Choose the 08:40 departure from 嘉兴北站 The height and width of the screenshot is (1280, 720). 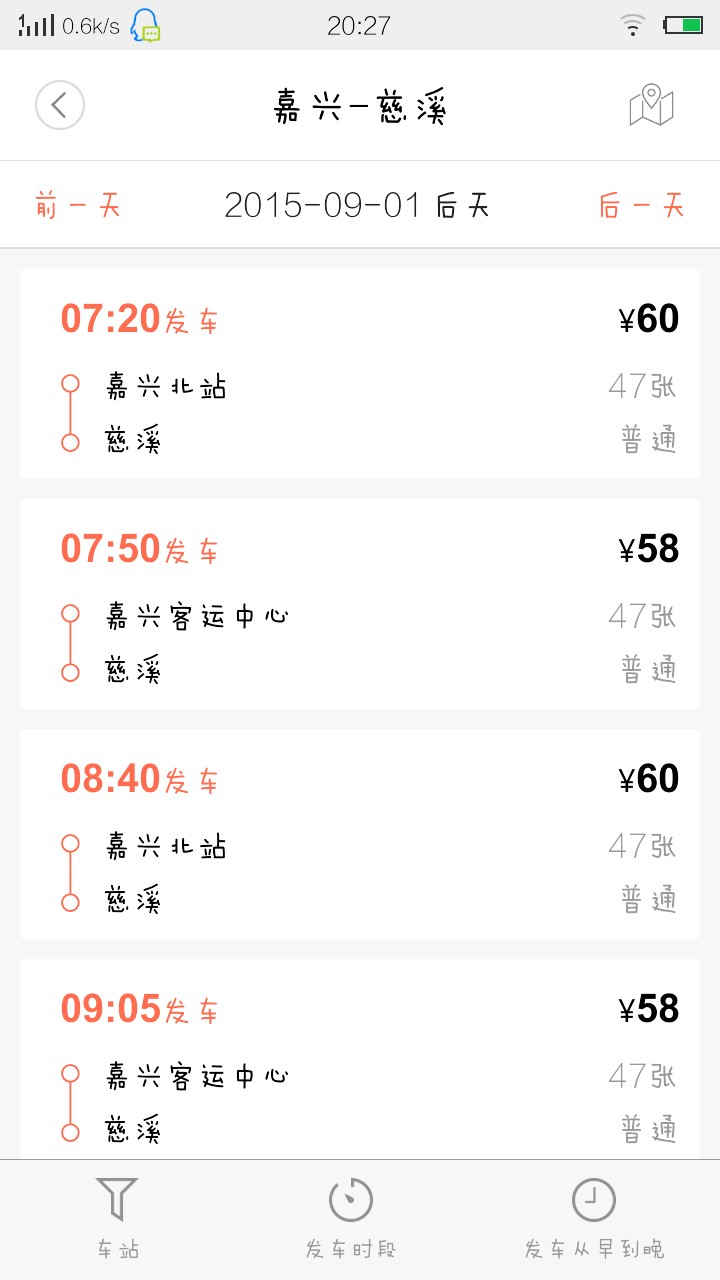pos(360,834)
